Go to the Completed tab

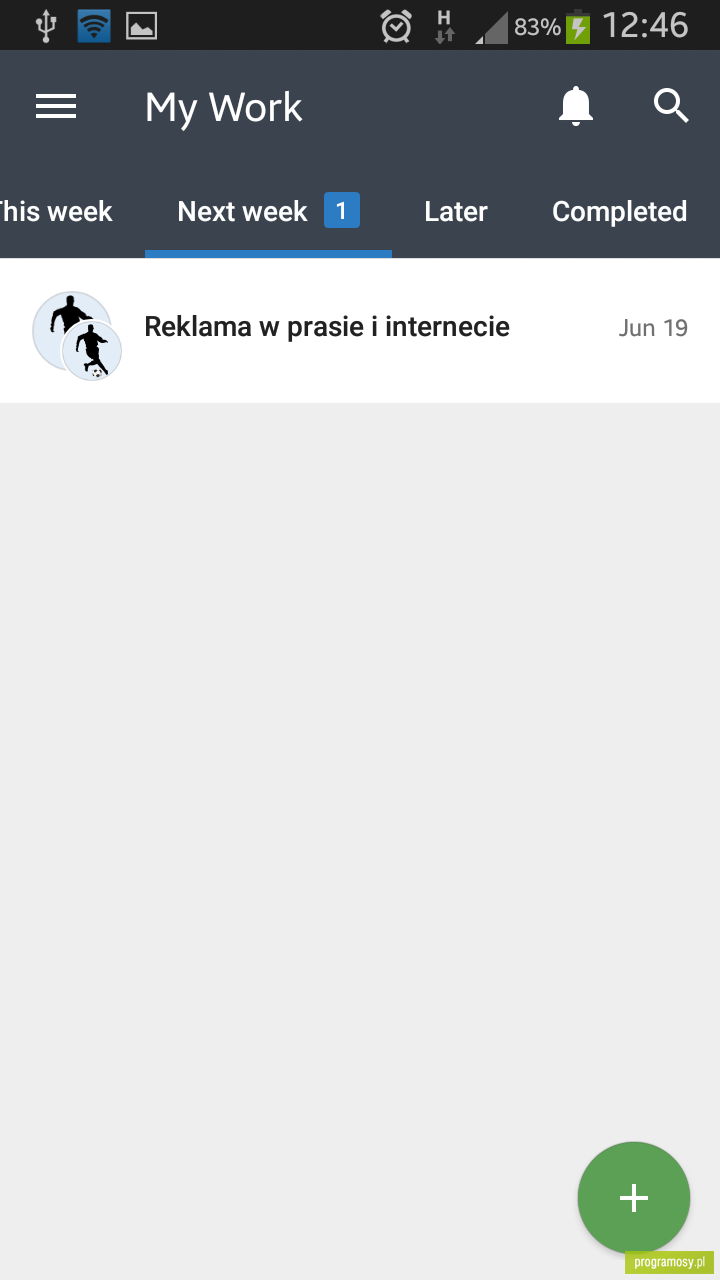click(620, 211)
